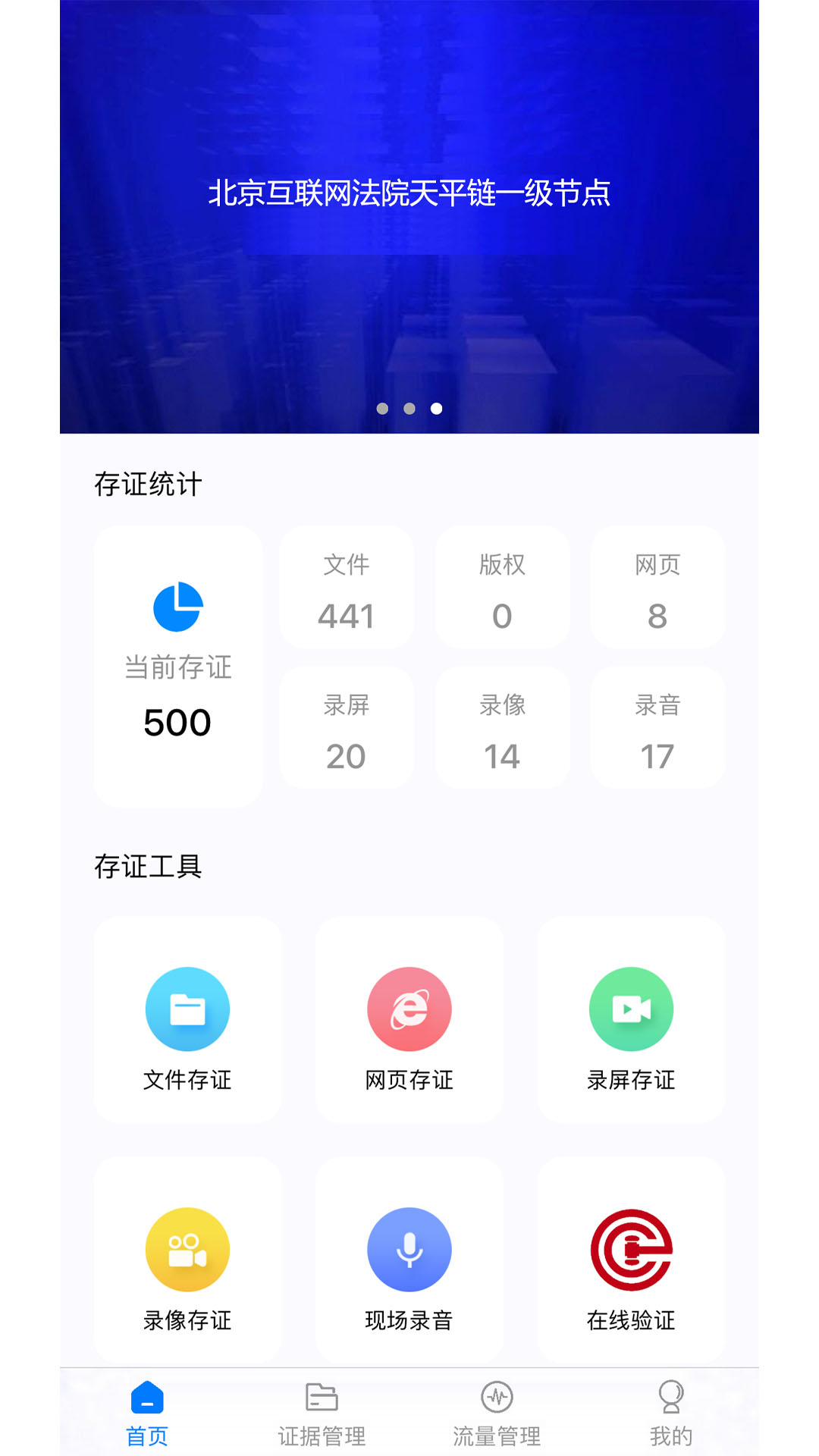Open the 录音 17 statistics card

657,728
